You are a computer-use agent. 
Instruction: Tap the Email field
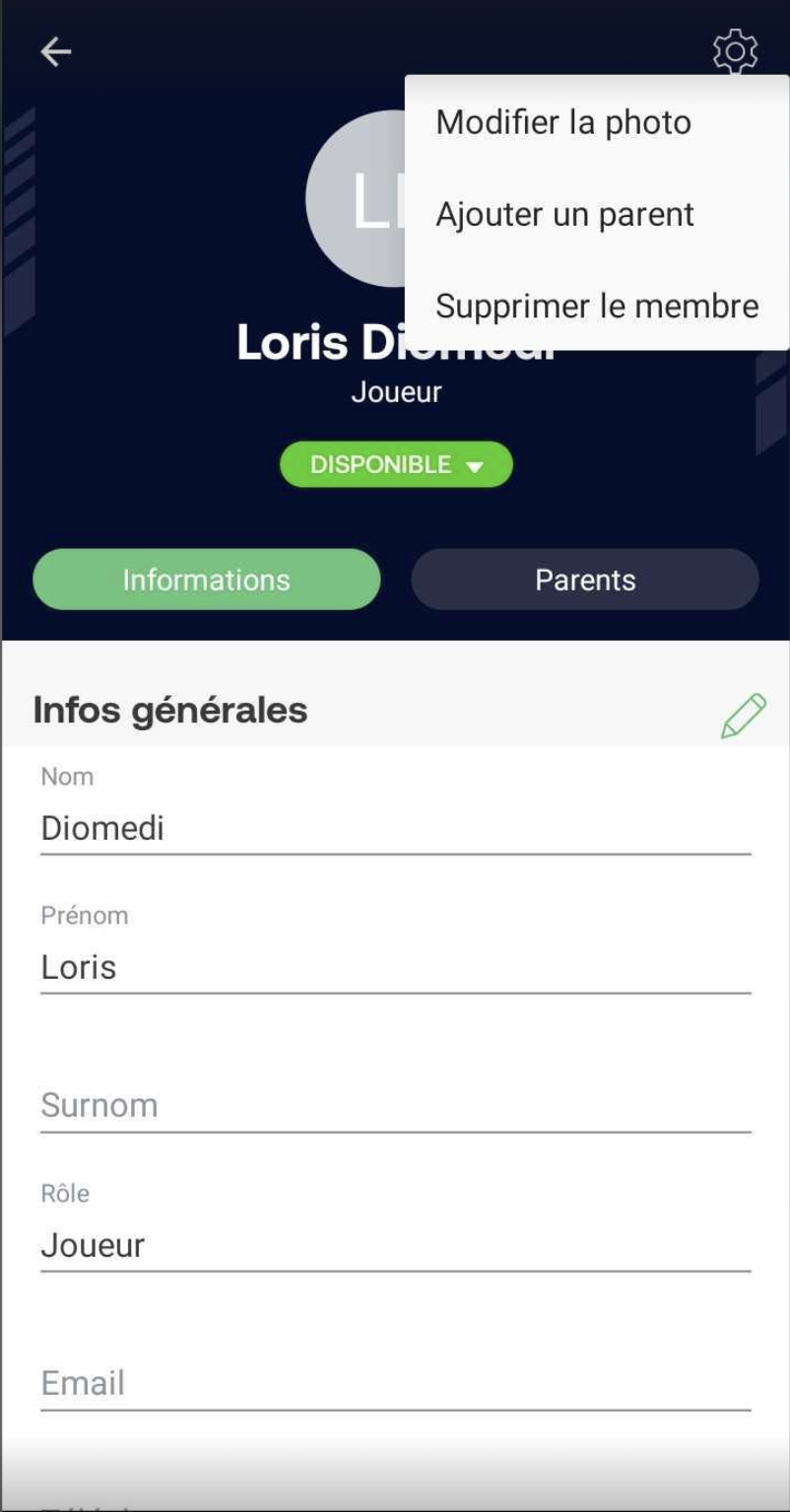396,1383
